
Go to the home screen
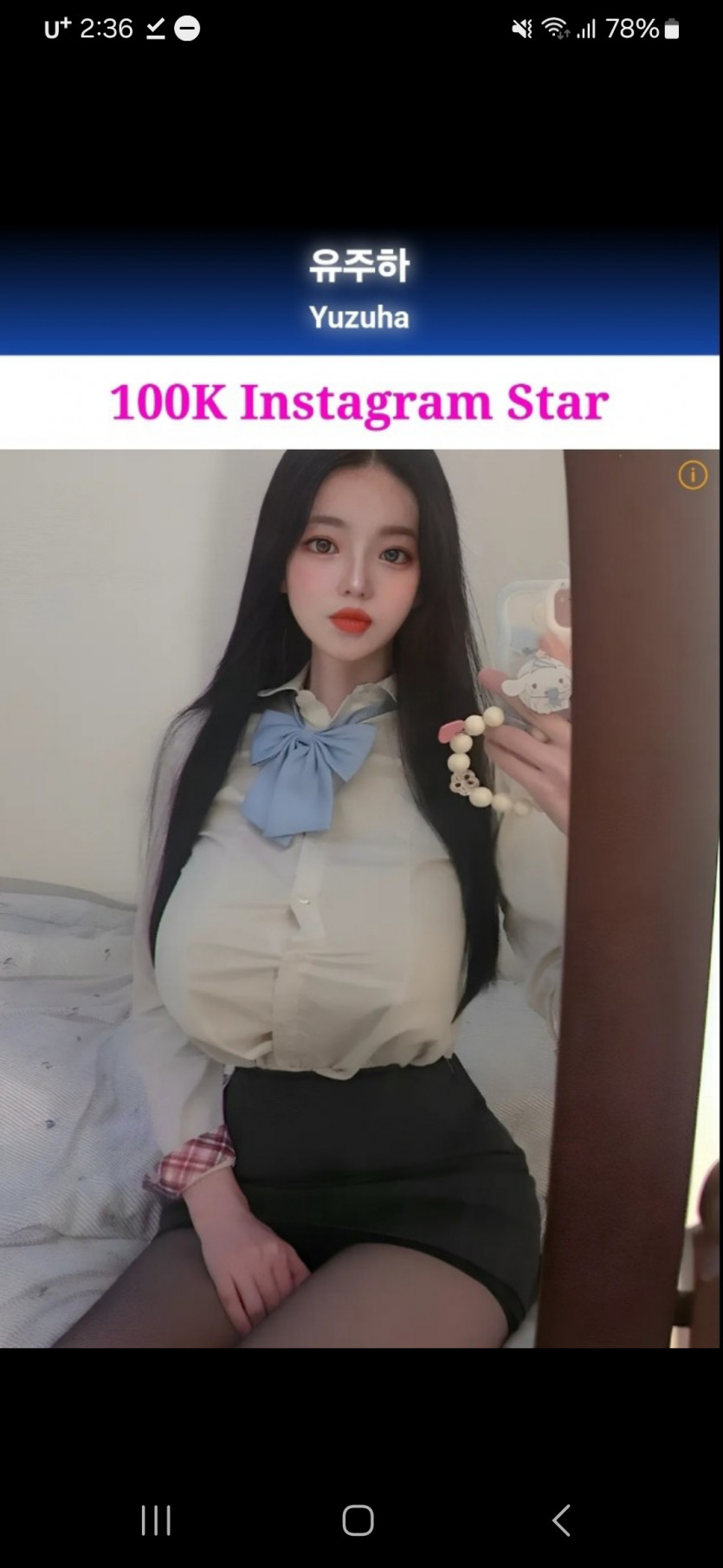coord(358,1519)
